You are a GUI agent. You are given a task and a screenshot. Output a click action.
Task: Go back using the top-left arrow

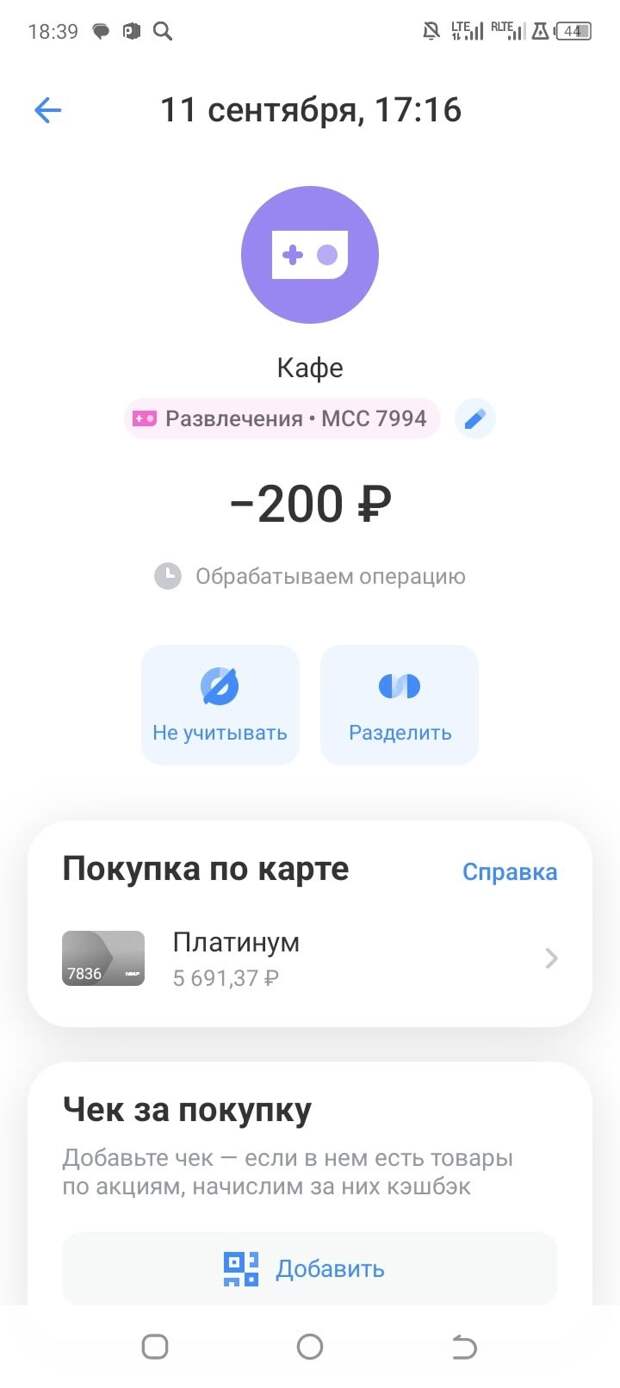tap(48, 110)
